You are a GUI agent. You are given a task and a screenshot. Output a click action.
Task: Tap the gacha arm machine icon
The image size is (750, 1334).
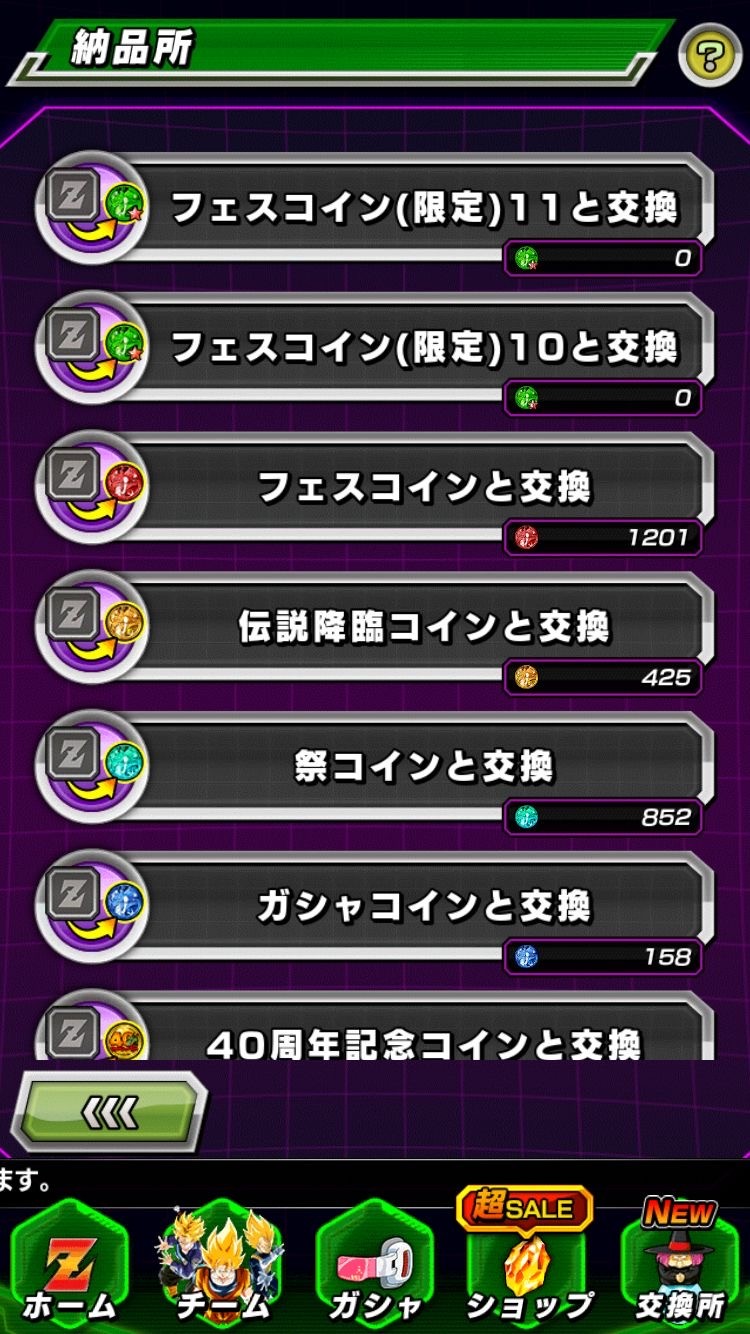(375, 1262)
